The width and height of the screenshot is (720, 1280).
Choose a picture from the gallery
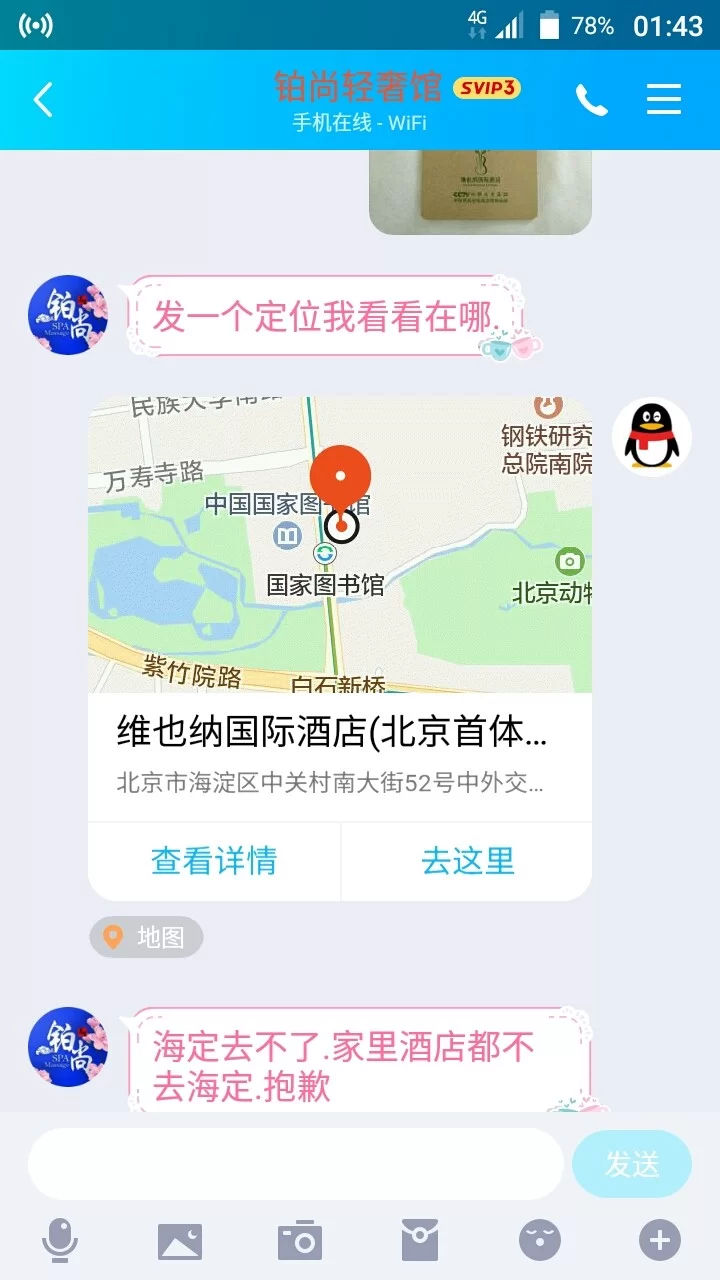(x=180, y=1241)
